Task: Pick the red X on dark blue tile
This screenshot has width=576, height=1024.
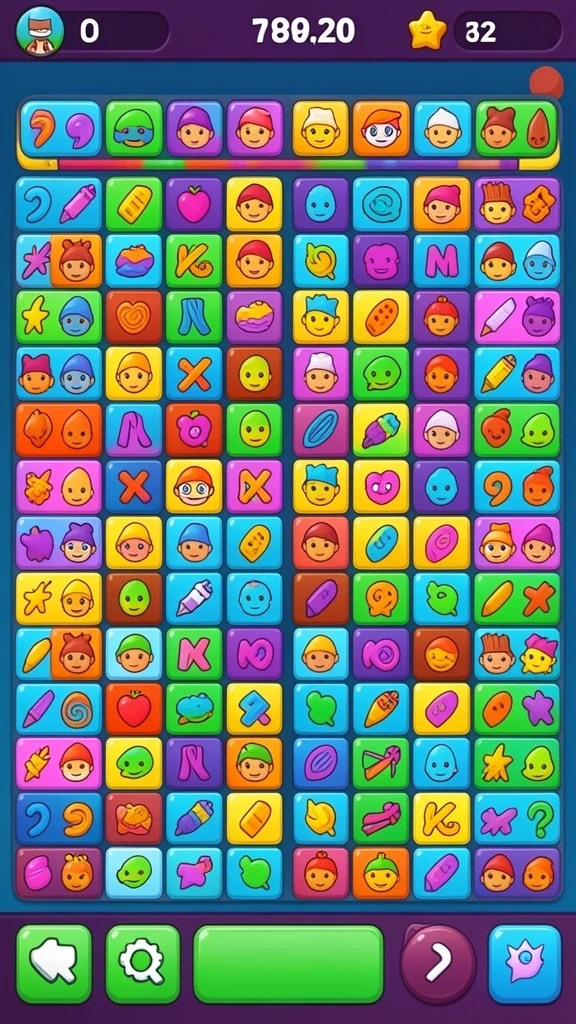Action: (x=134, y=487)
